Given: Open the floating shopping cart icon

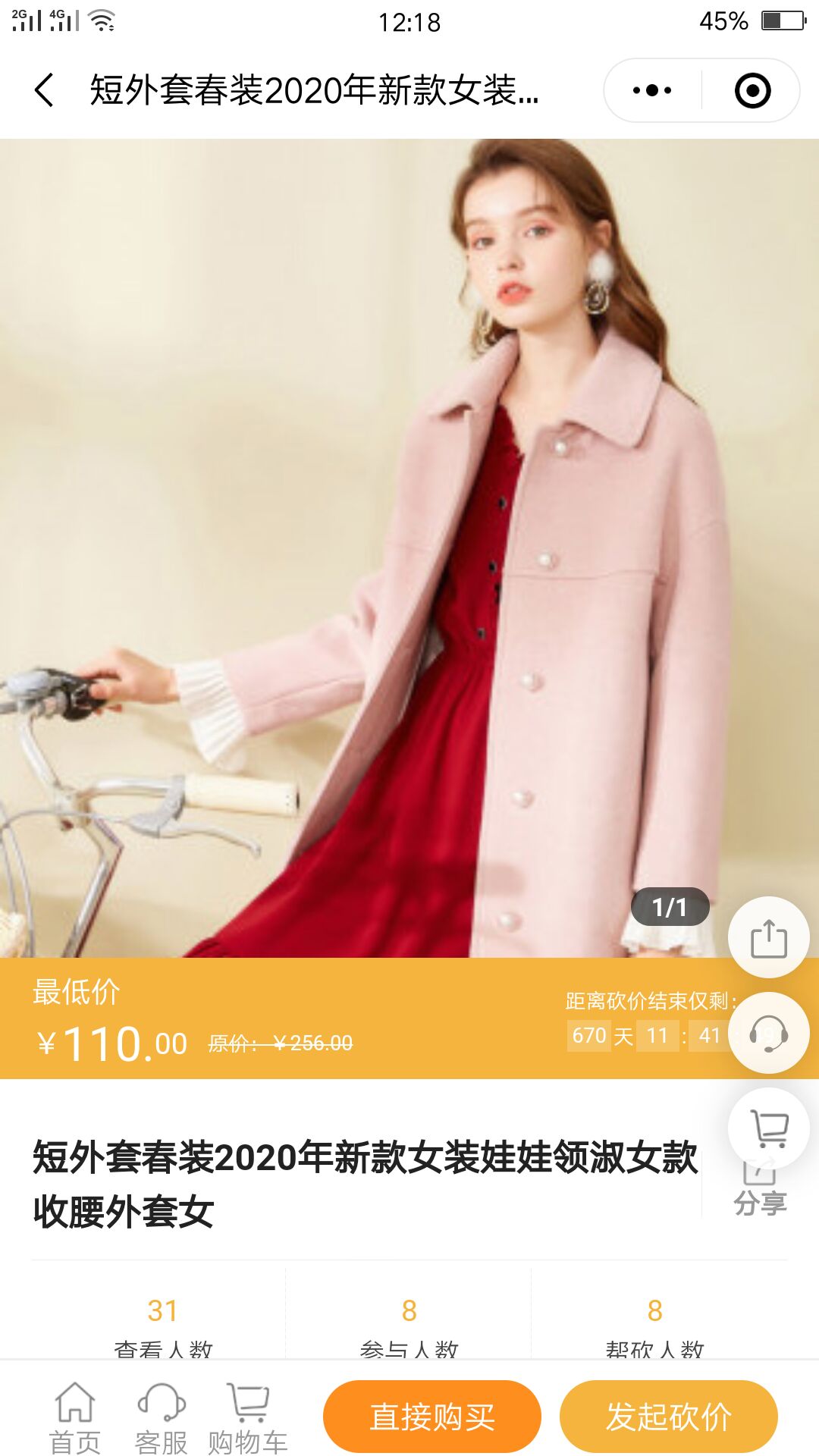Looking at the screenshot, I should point(768,1128).
